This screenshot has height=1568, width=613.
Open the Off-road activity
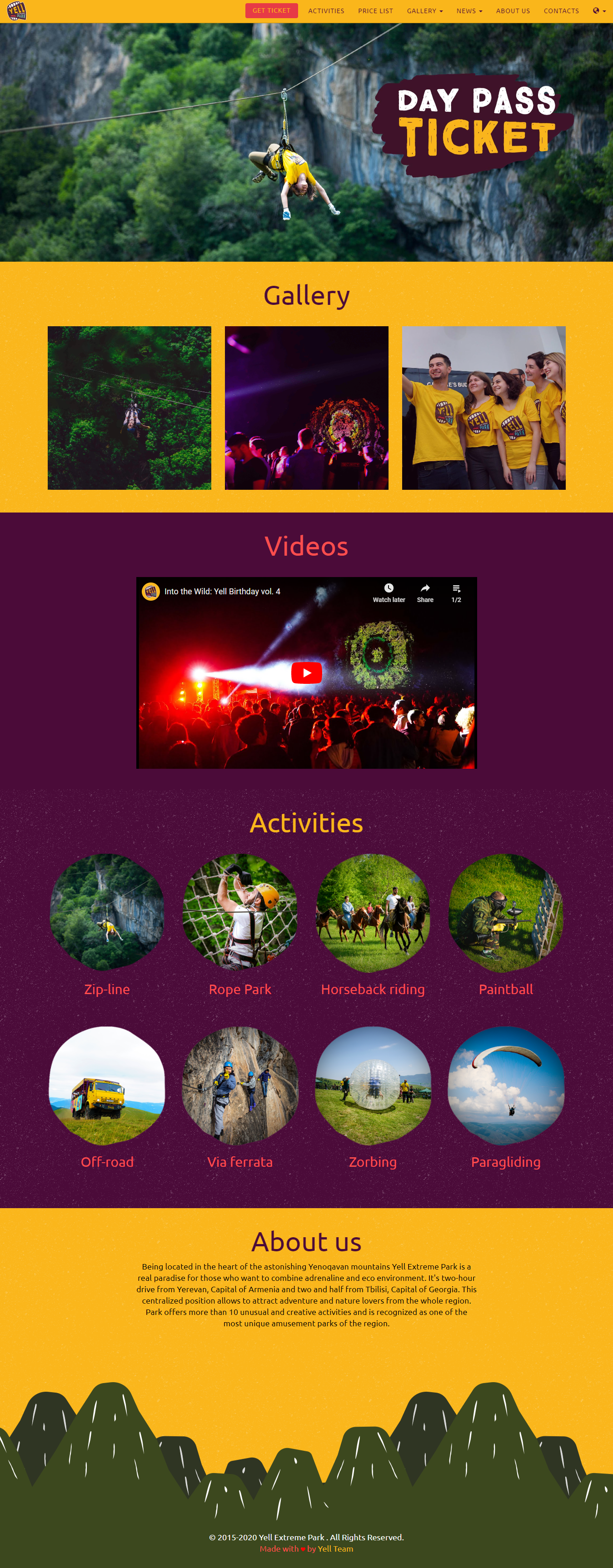pos(107,1085)
